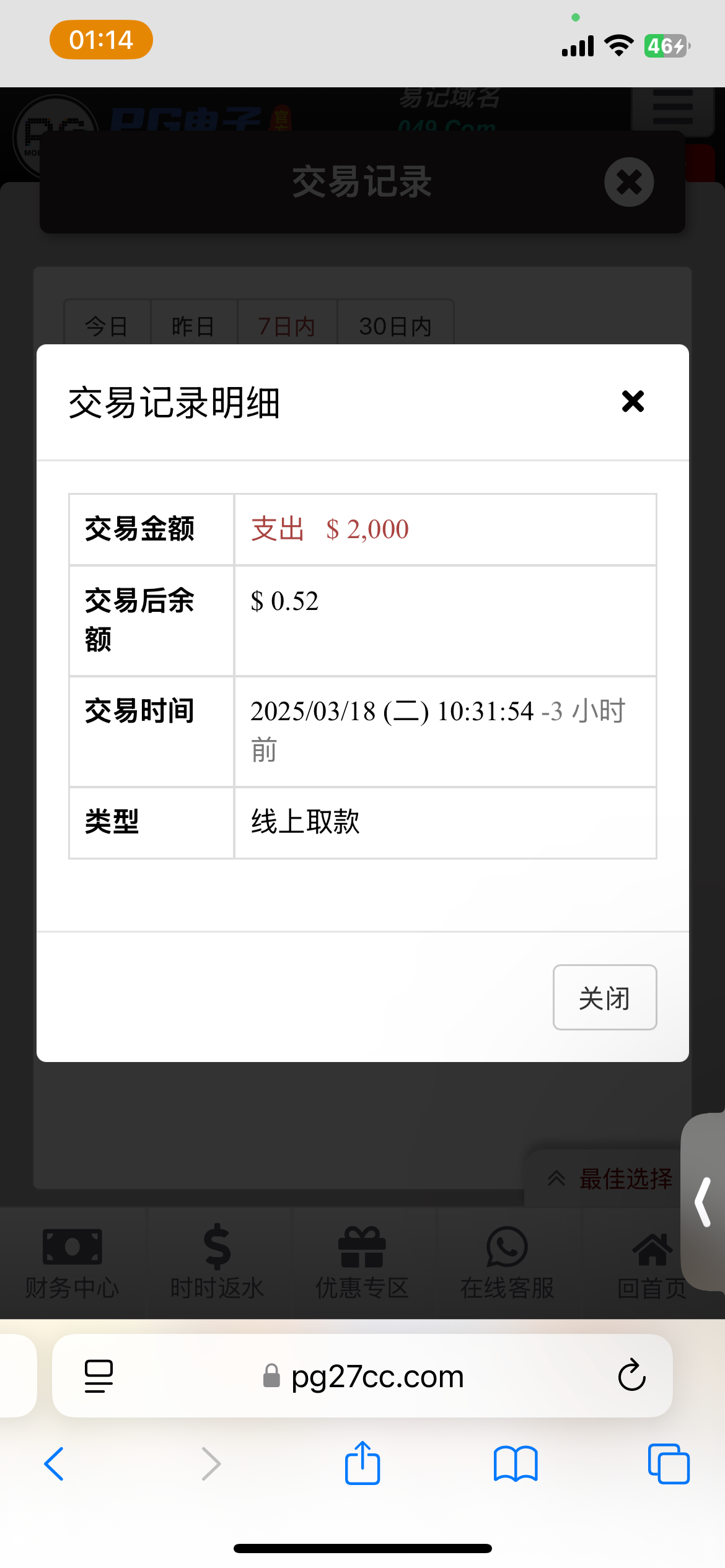The width and height of the screenshot is (725, 1568).
Task: Tap the 关闭 button
Action: click(x=604, y=997)
